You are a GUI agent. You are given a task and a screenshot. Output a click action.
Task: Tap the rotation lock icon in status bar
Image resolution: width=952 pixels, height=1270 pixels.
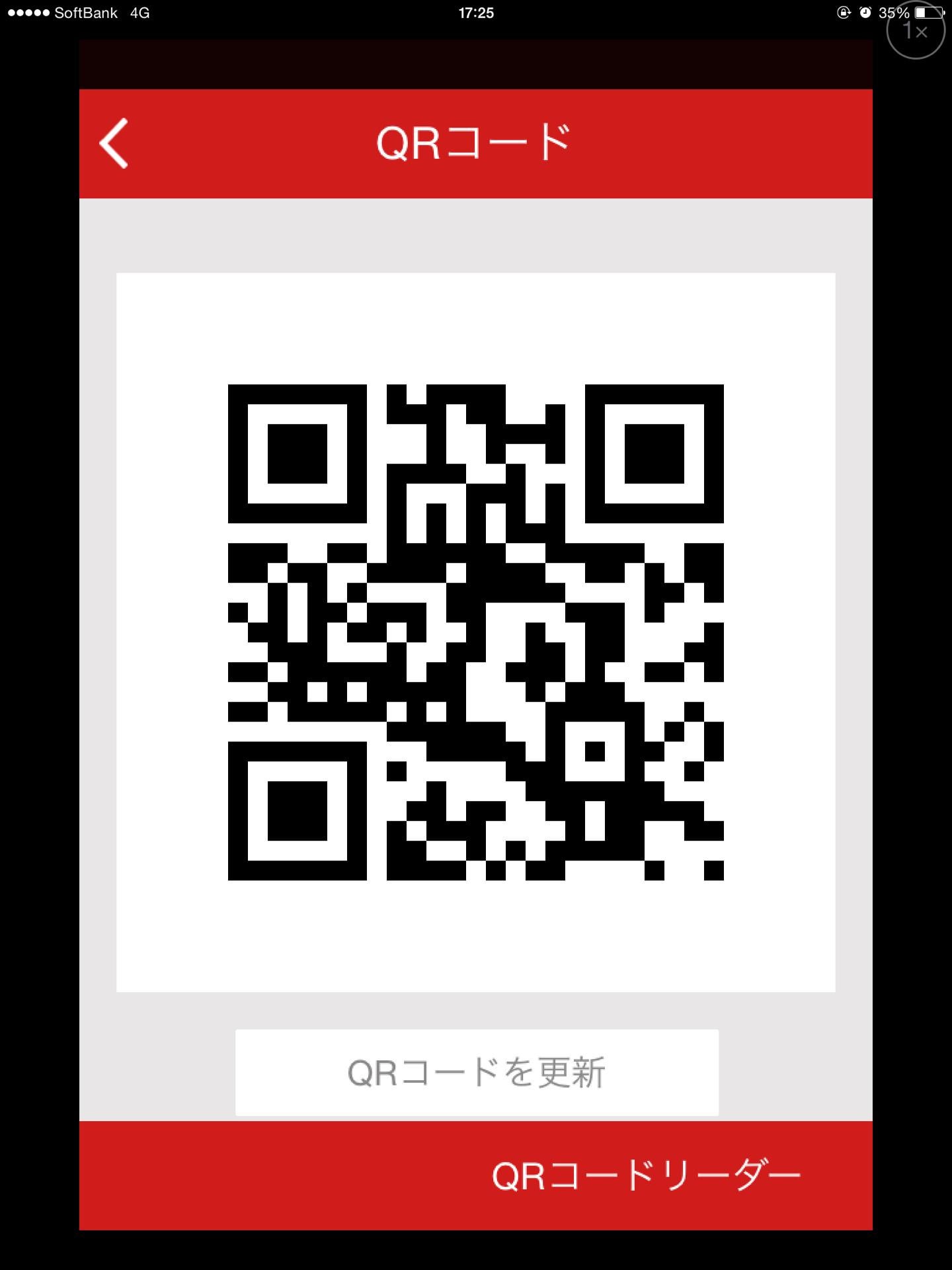point(844,12)
